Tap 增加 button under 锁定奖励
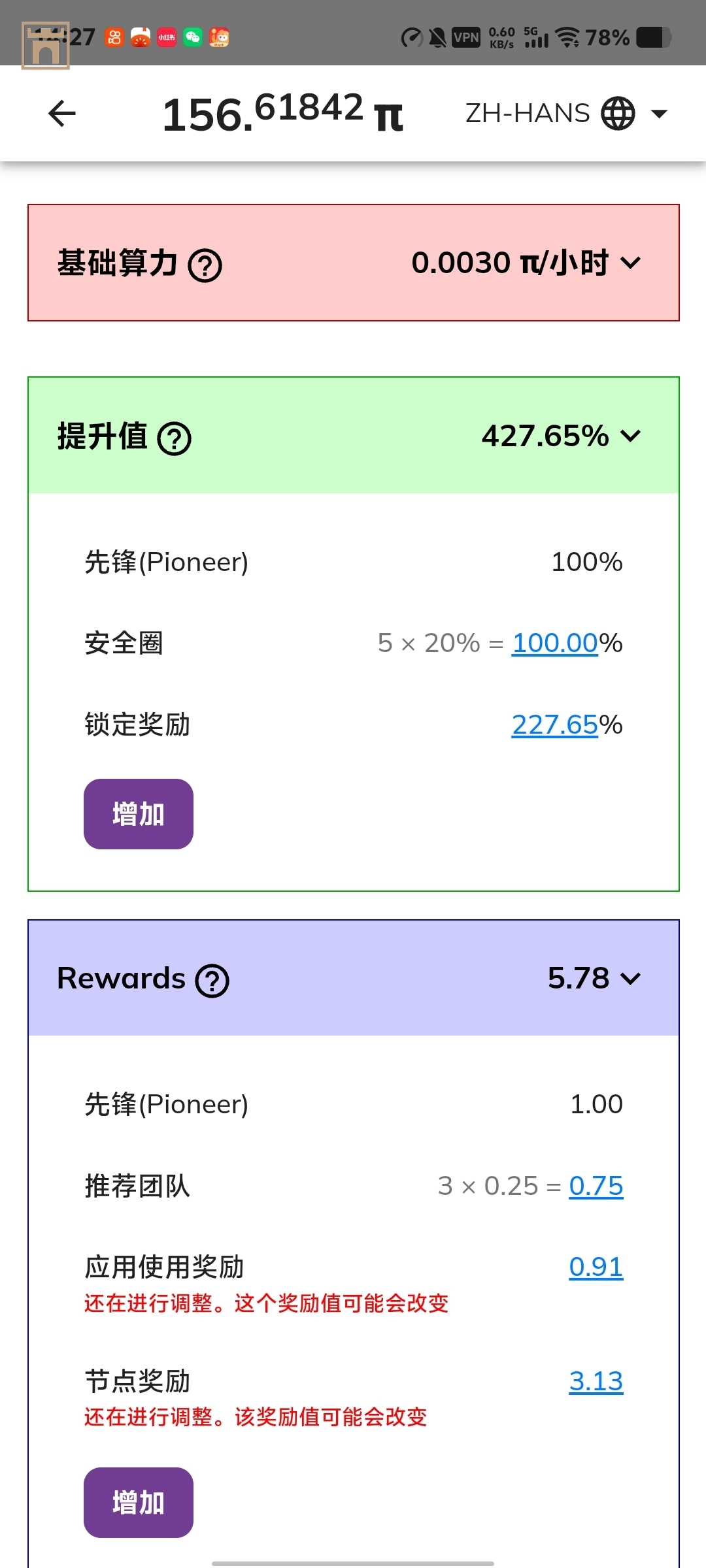 click(x=139, y=814)
